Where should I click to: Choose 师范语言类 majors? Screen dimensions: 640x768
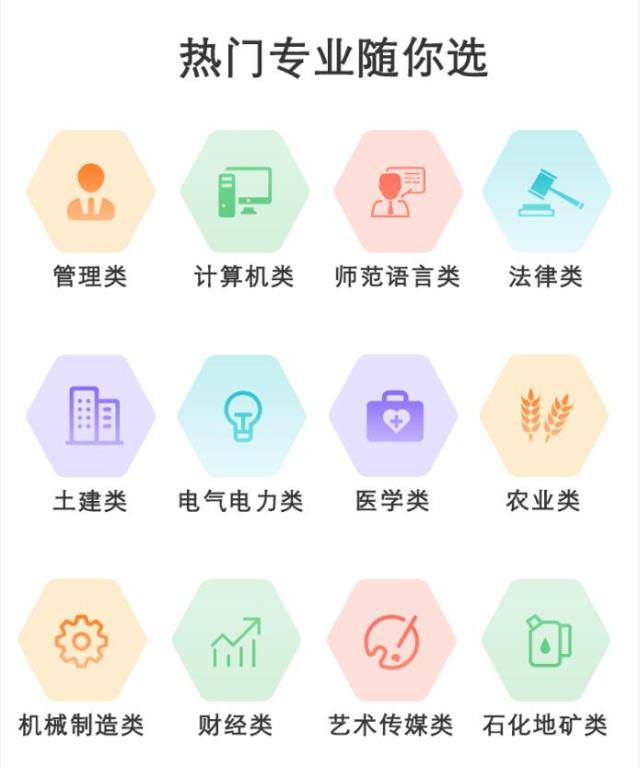point(397,193)
